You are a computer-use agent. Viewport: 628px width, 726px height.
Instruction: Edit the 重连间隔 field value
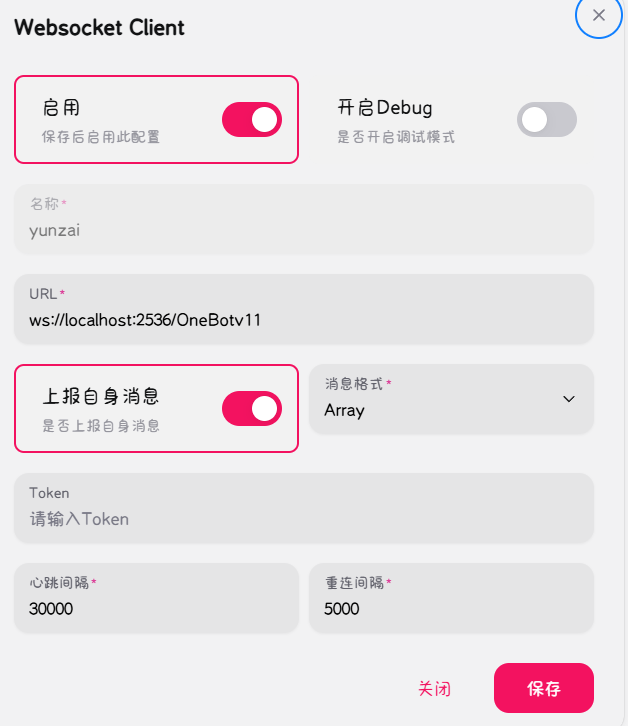451,608
